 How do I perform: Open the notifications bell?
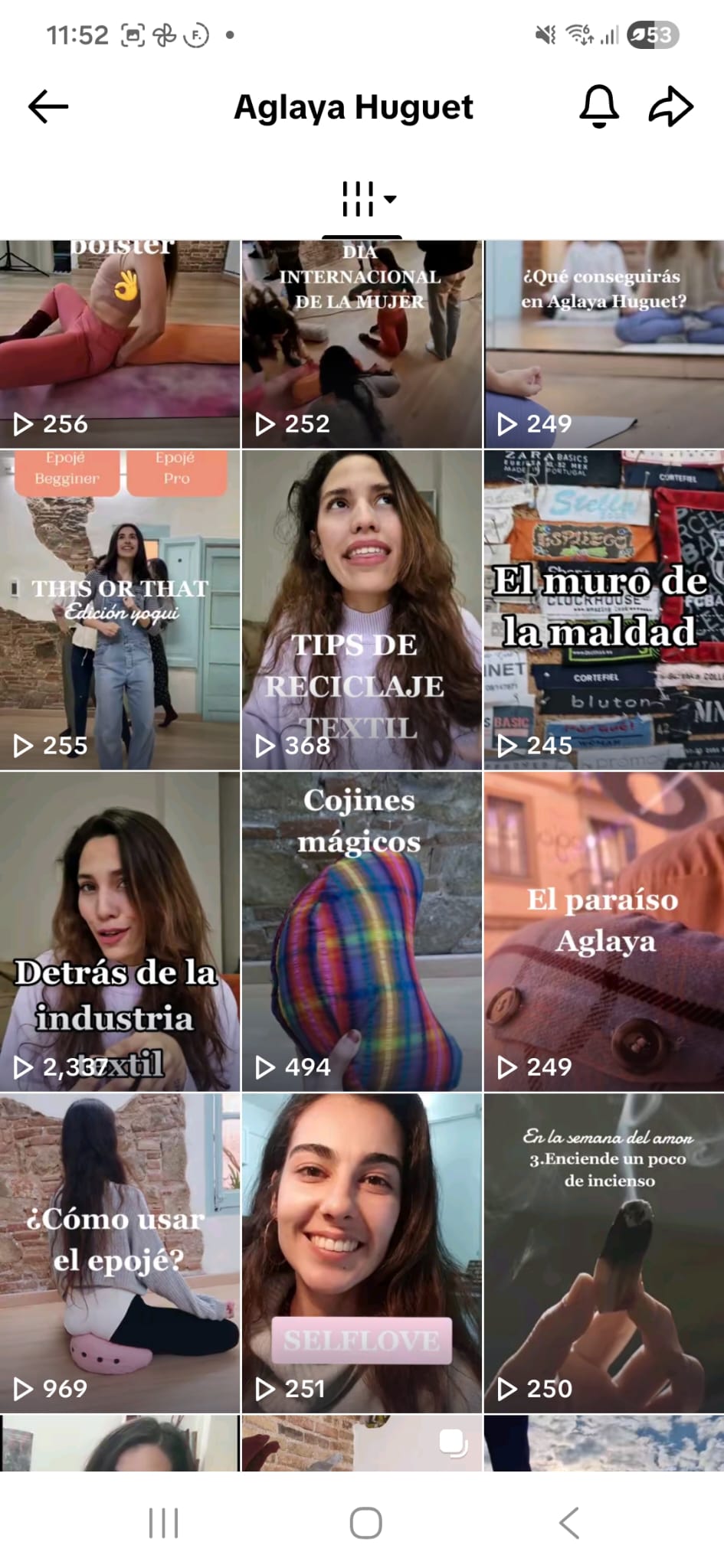coord(598,106)
